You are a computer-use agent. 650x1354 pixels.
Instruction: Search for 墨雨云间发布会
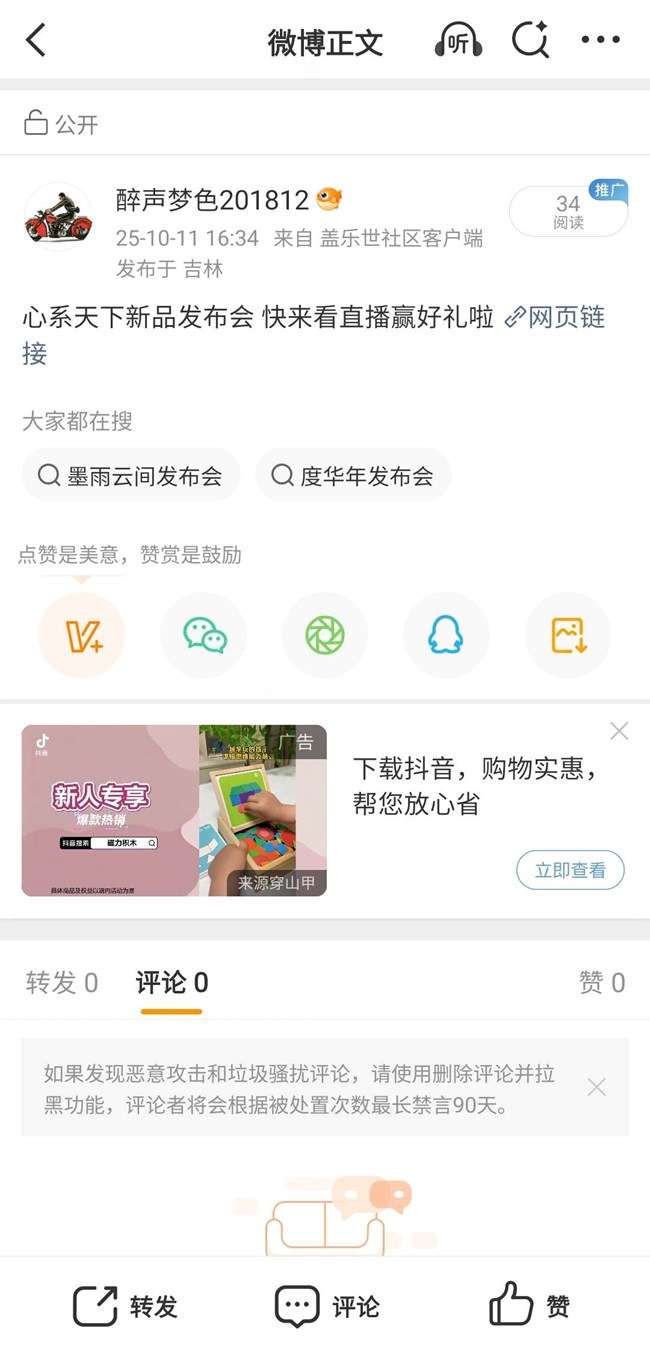pos(131,476)
